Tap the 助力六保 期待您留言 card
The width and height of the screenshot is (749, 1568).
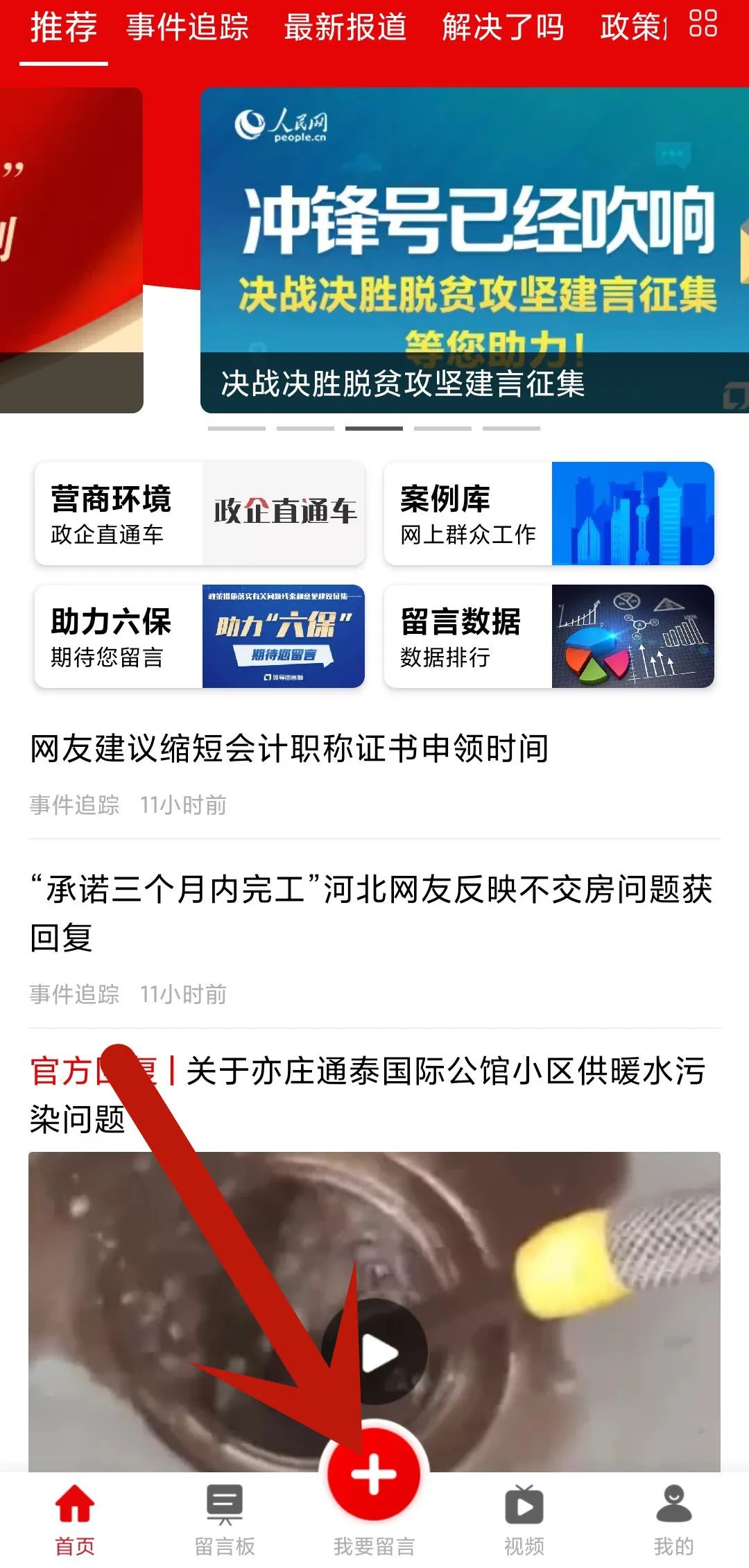[x=200, y=636]
